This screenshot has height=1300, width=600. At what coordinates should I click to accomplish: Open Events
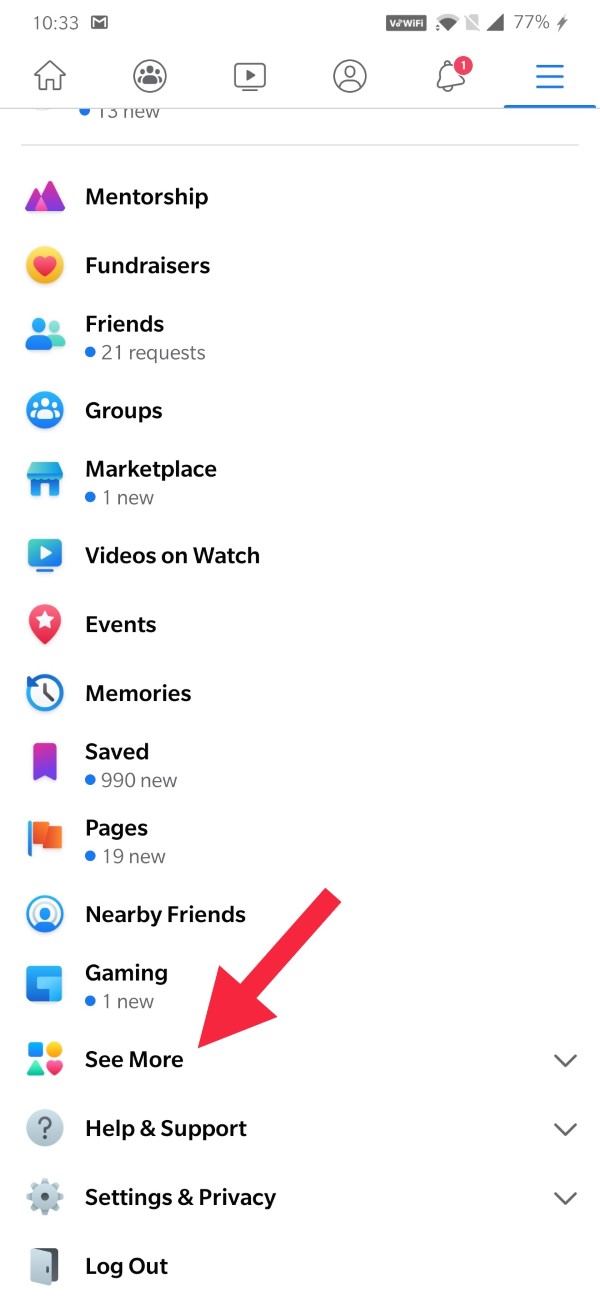(300, 625)
